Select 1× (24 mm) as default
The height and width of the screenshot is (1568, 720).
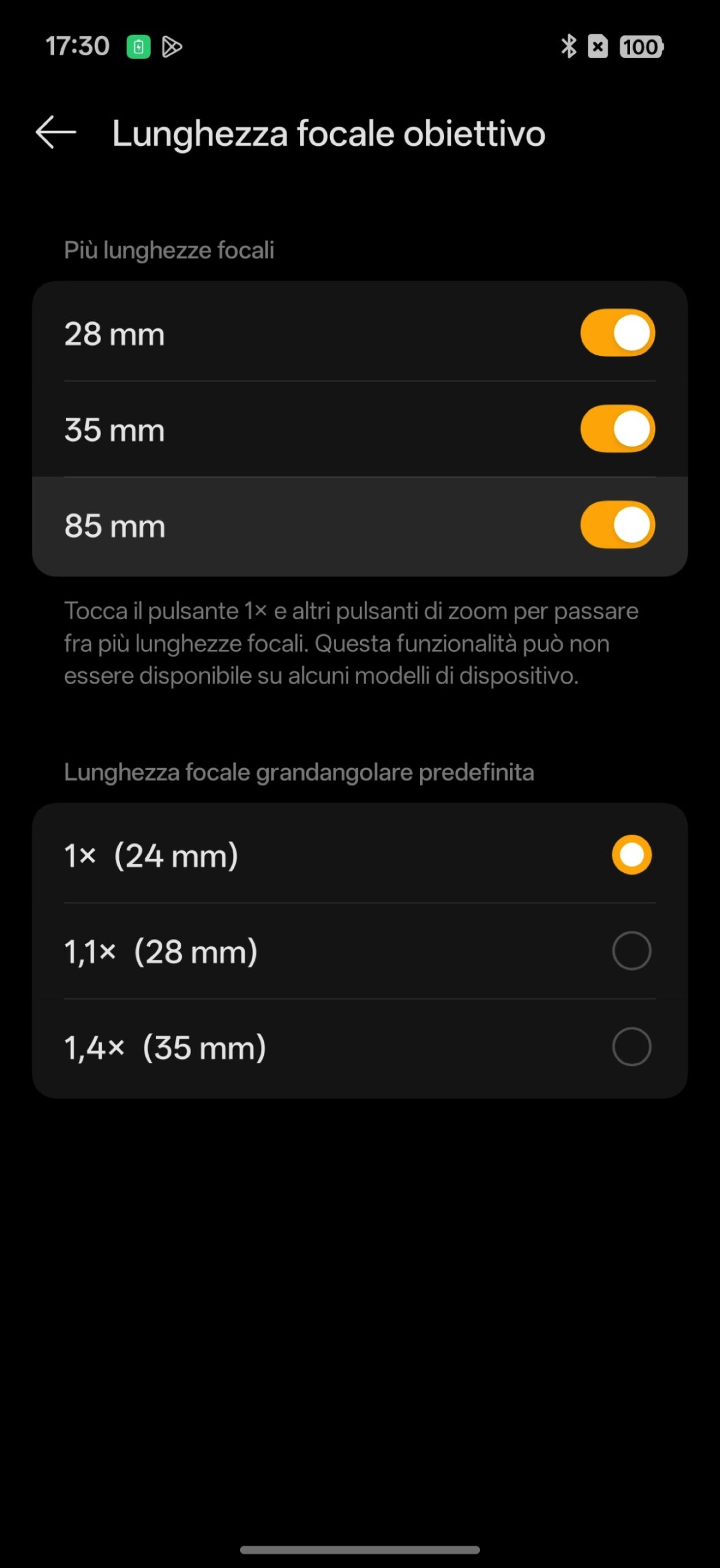click(631, 854)
